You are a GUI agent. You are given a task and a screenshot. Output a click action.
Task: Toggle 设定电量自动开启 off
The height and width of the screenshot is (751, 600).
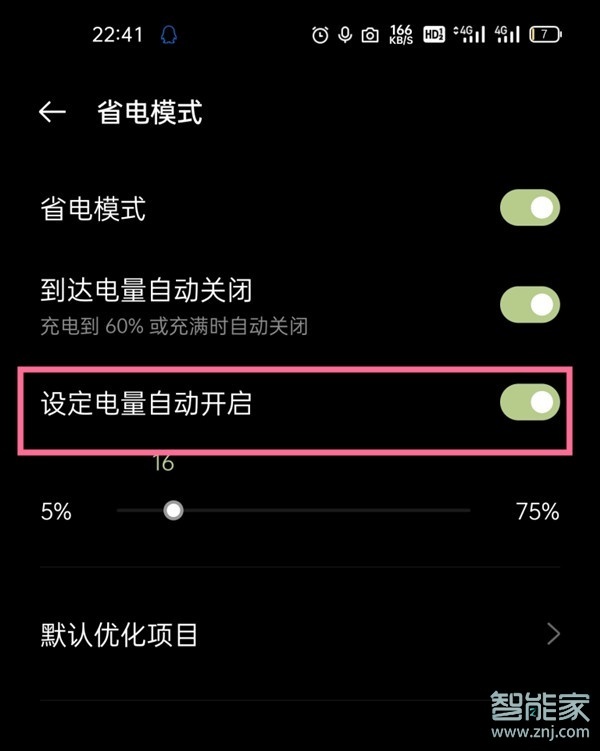pos(529,402)
